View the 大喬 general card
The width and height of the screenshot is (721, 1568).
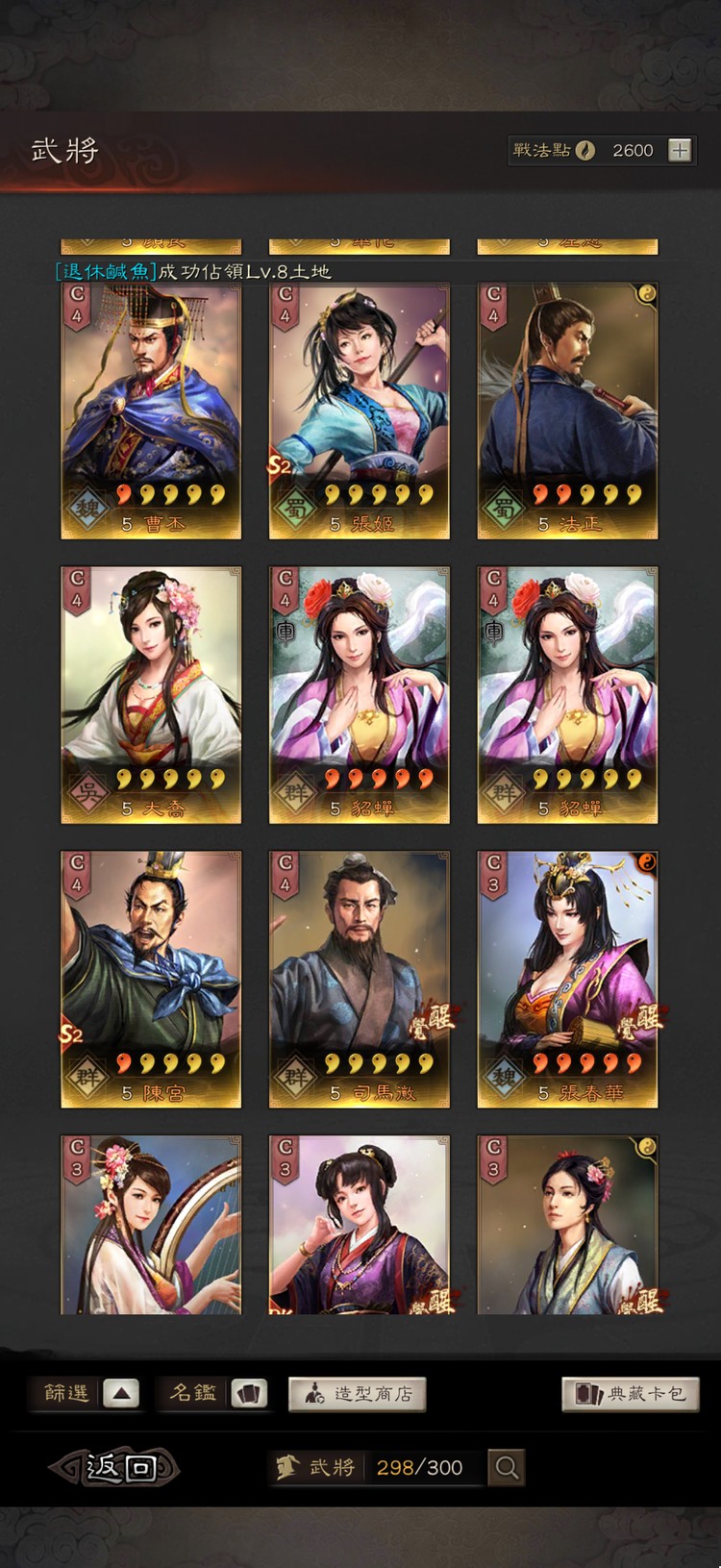click(151, 695)
